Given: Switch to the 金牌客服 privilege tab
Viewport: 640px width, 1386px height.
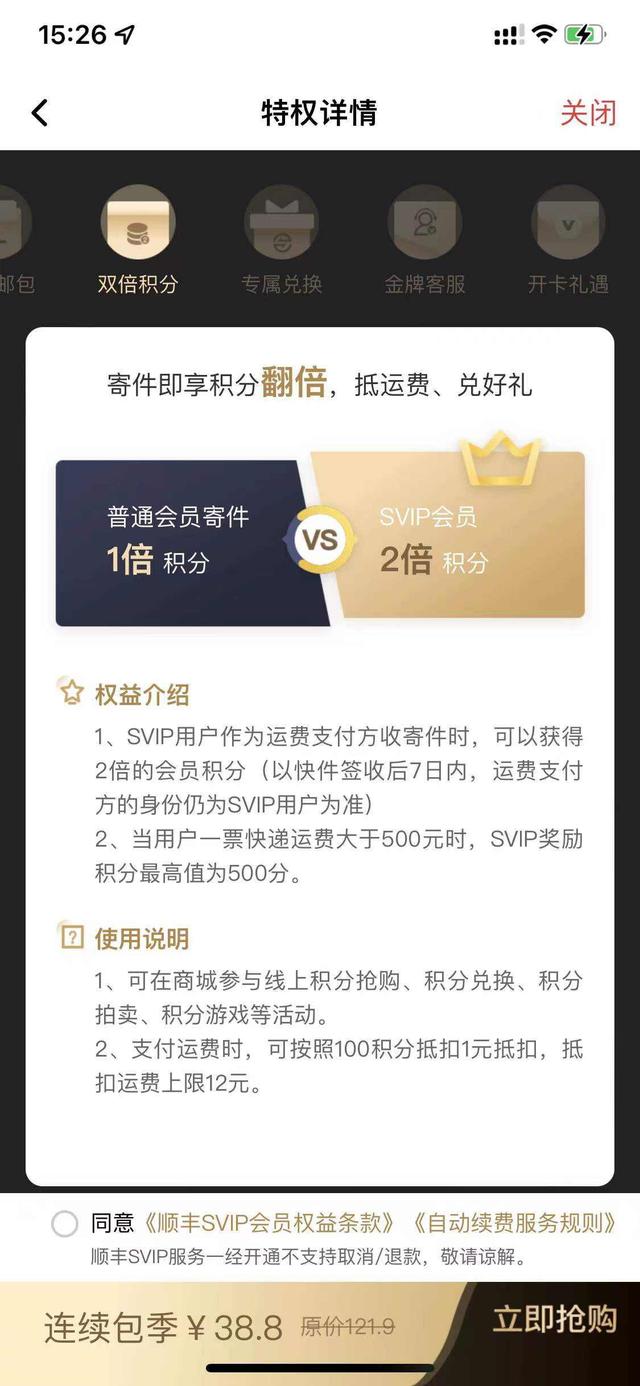Looking at the screenshot, I should (x=425, y=241).
